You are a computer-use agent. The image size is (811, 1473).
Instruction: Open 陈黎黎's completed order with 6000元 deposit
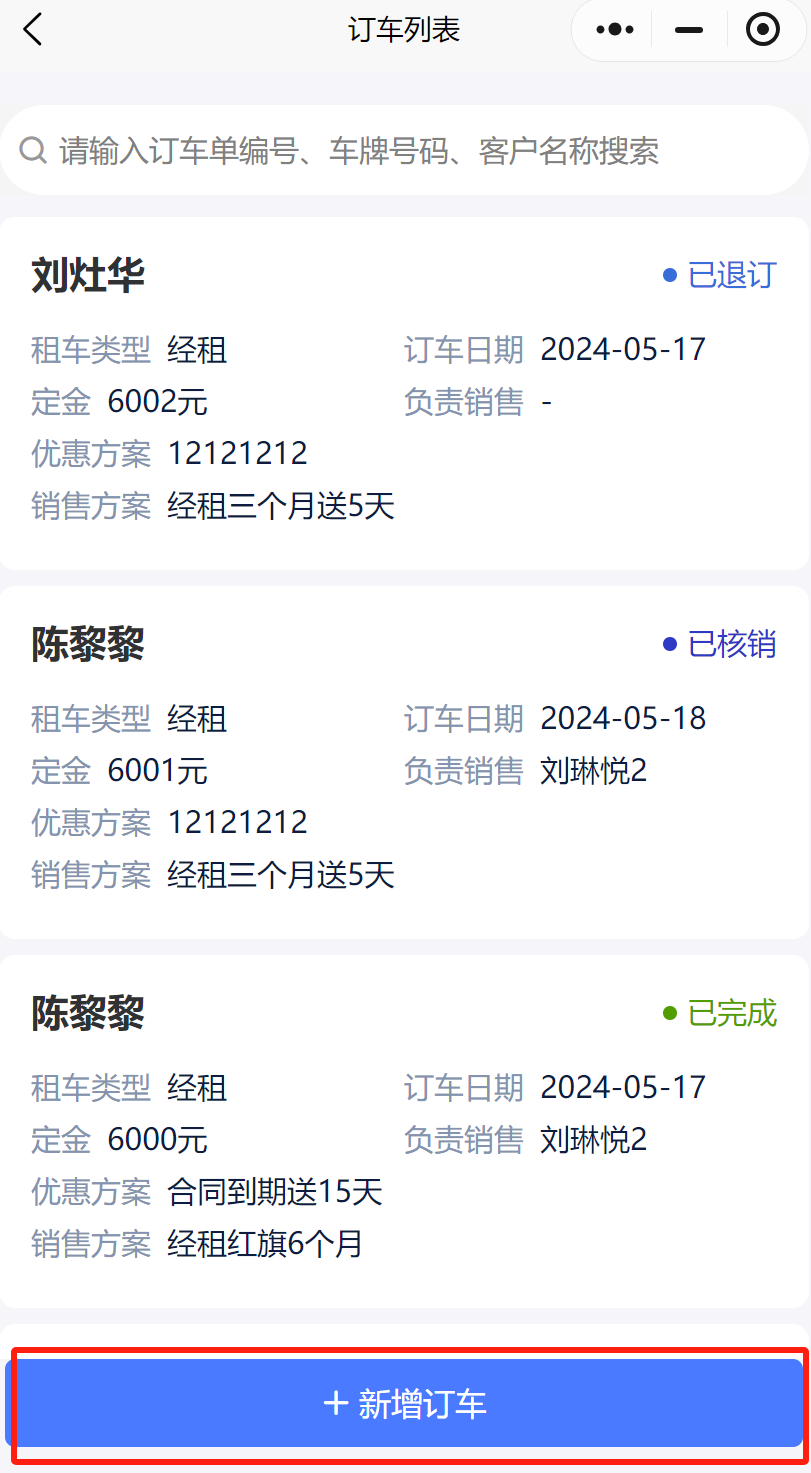[404, 1131]
